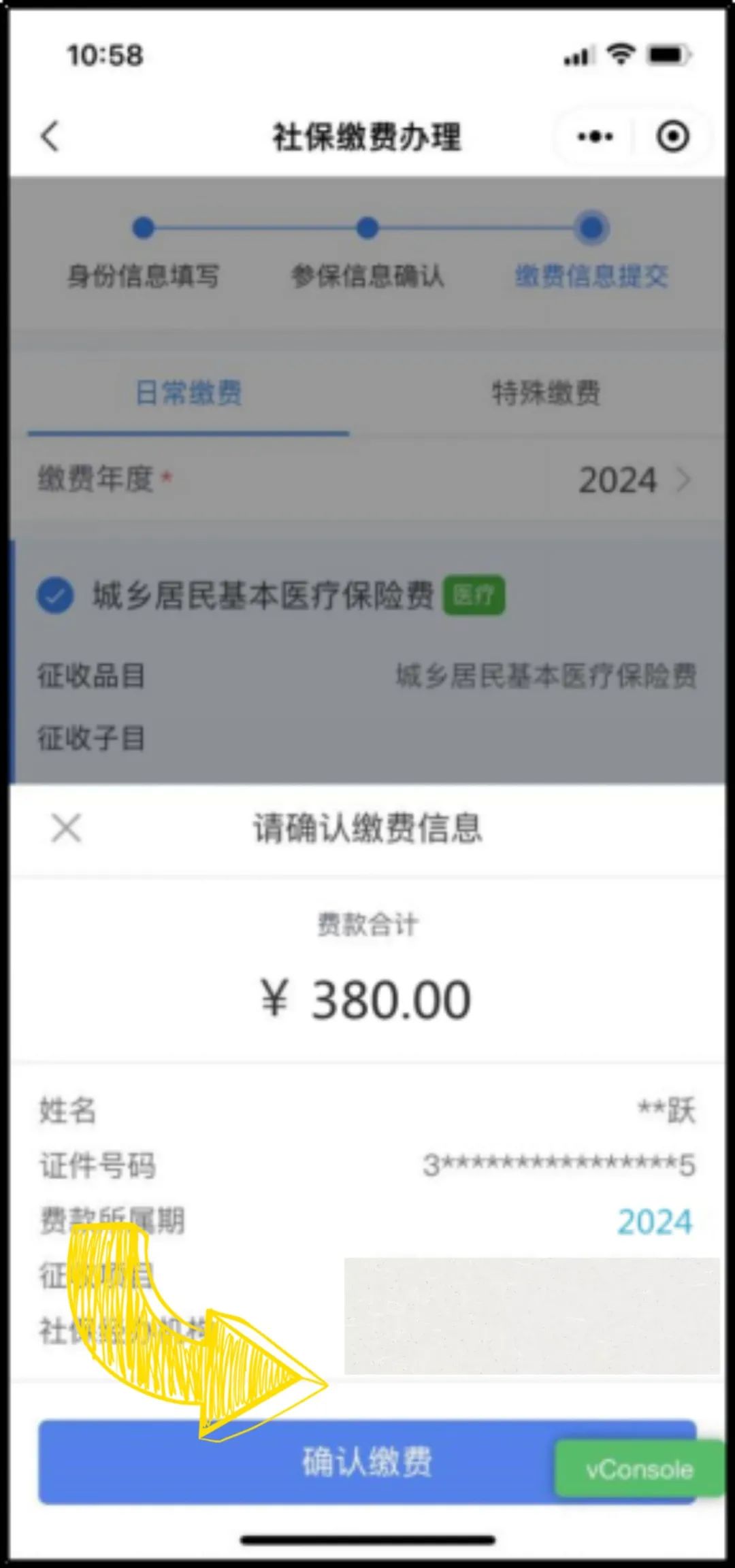Close the mini program with the circle icon

pyautogui.click(x=672, y=137)
